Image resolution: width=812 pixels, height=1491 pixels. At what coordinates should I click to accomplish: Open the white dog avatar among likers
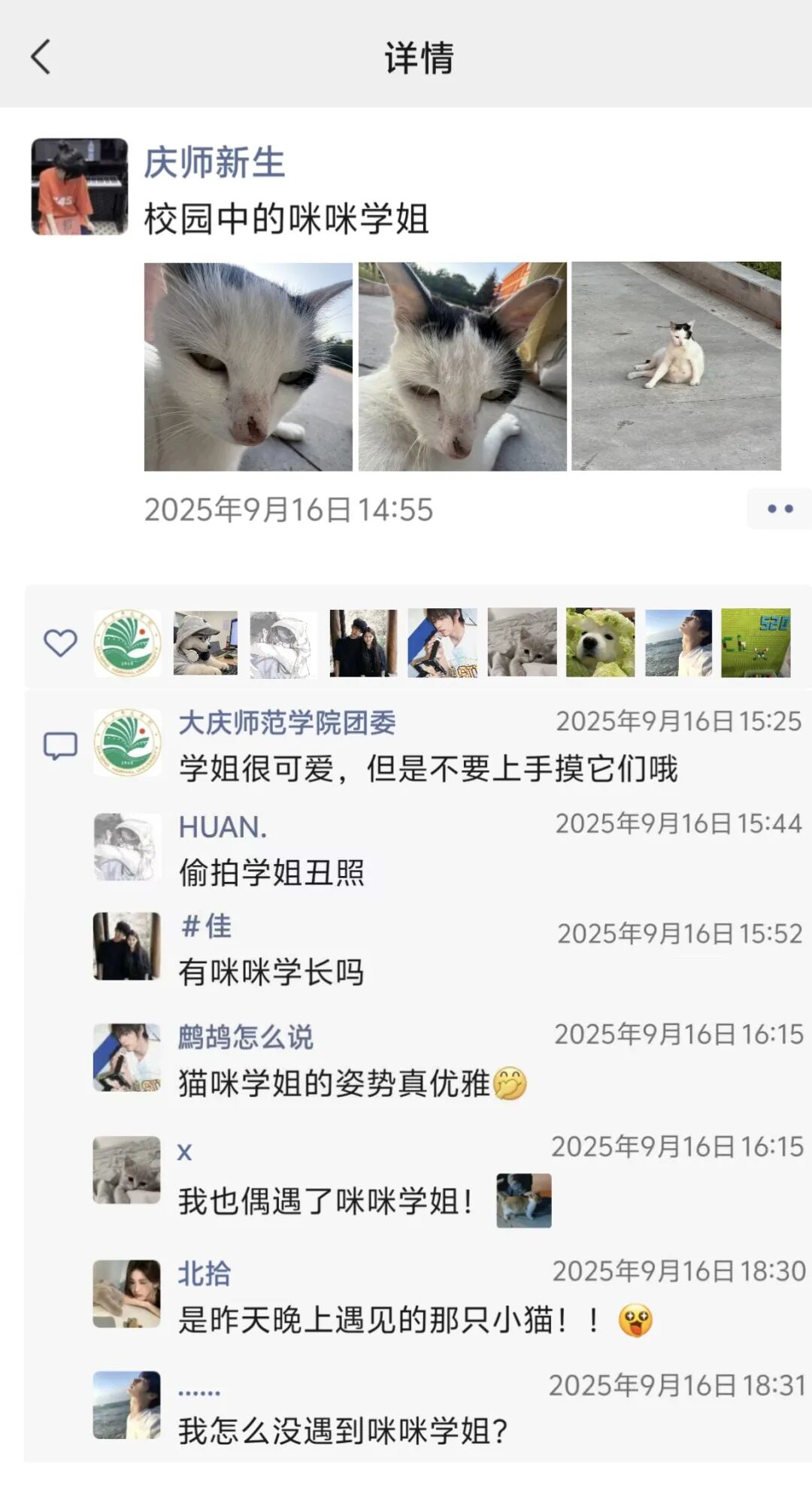pyautogui.click(x=600, y=643)
